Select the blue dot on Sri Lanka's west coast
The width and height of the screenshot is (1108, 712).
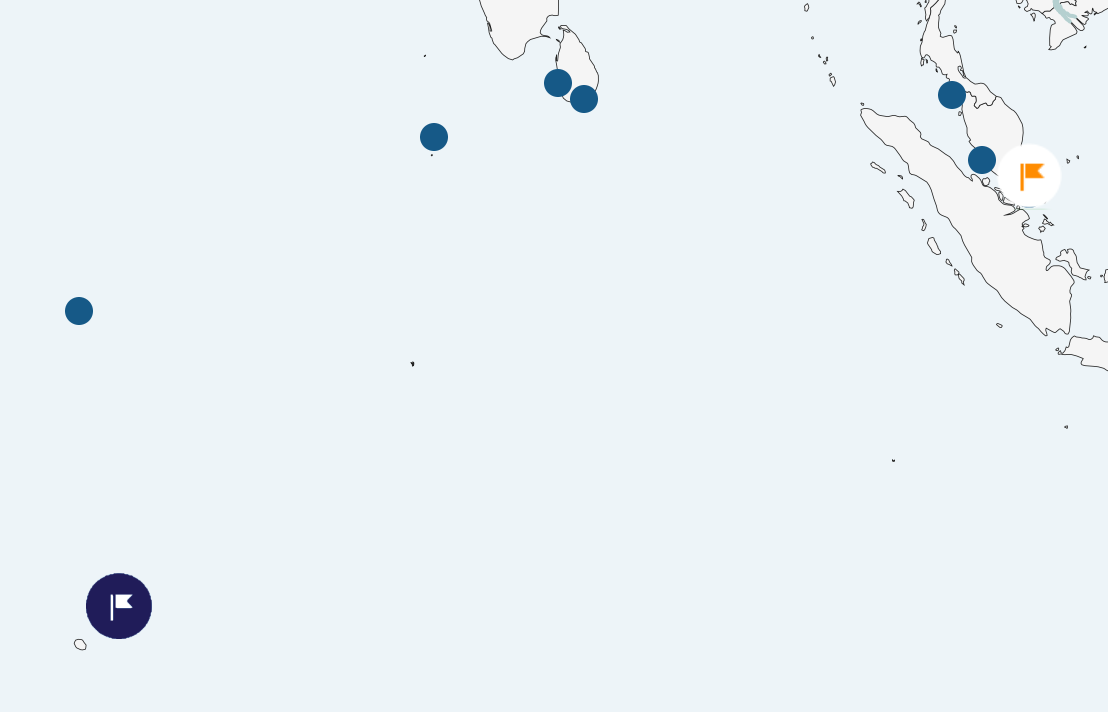[558, 83]
